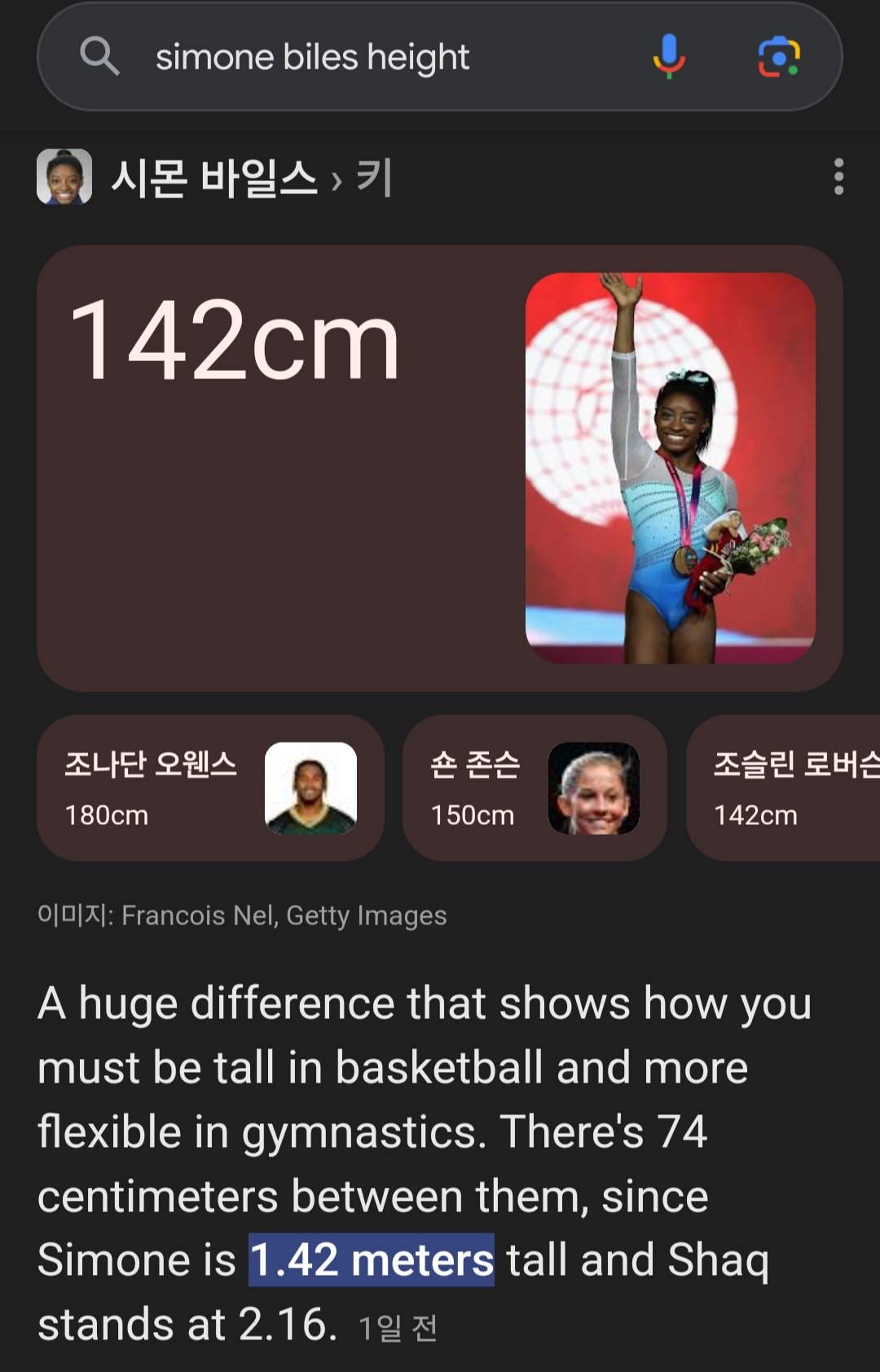
Task: Open the 숀 존슨 150cm card
Action: (x=535, y=787)
